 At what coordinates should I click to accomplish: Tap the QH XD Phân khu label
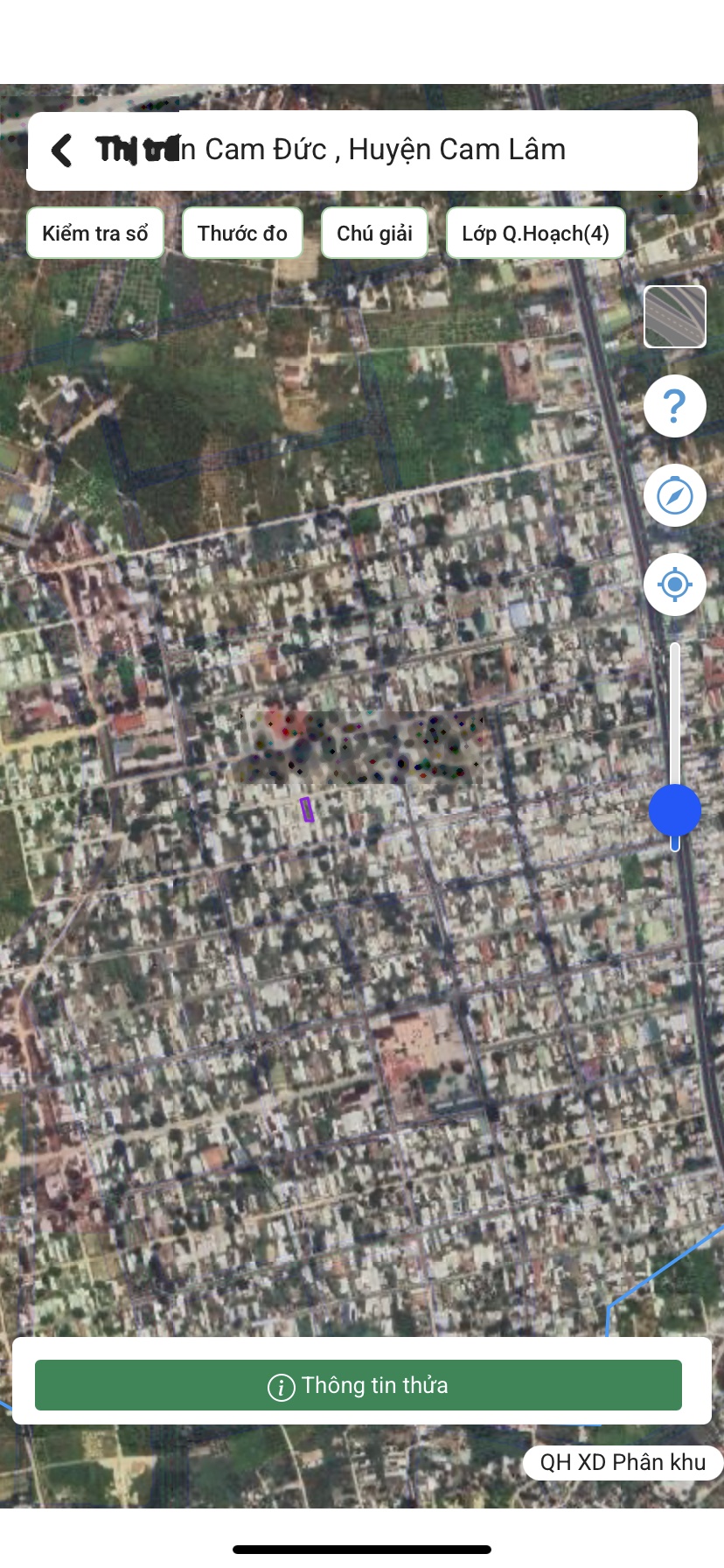pyautogui.click(x=623, y=1462)
